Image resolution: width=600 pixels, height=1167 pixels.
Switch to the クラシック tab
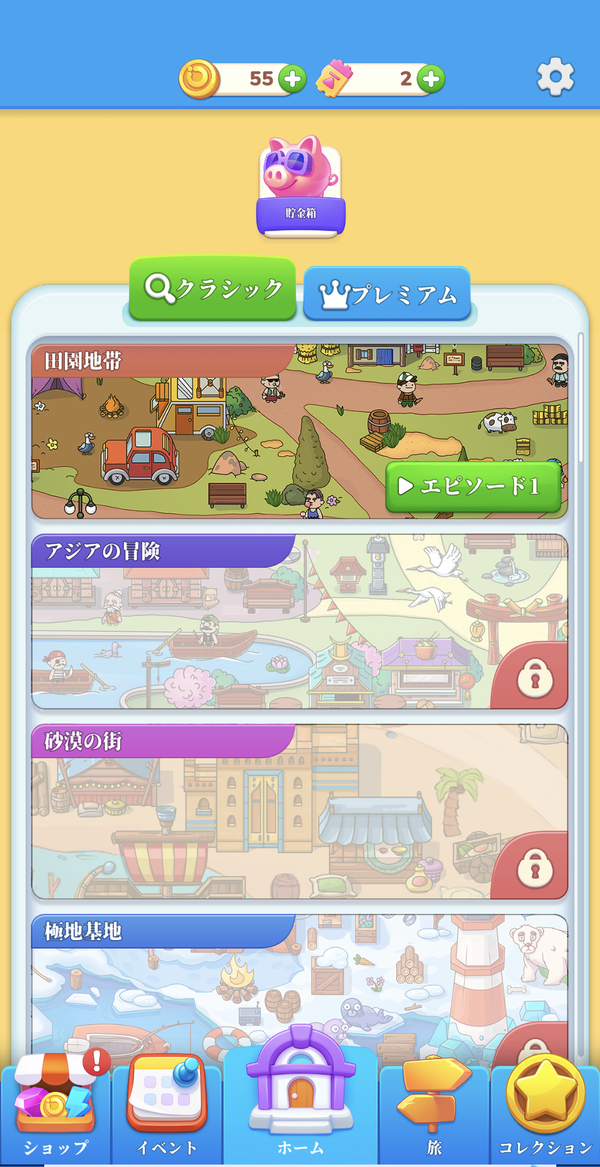click(x=213, y=289)
